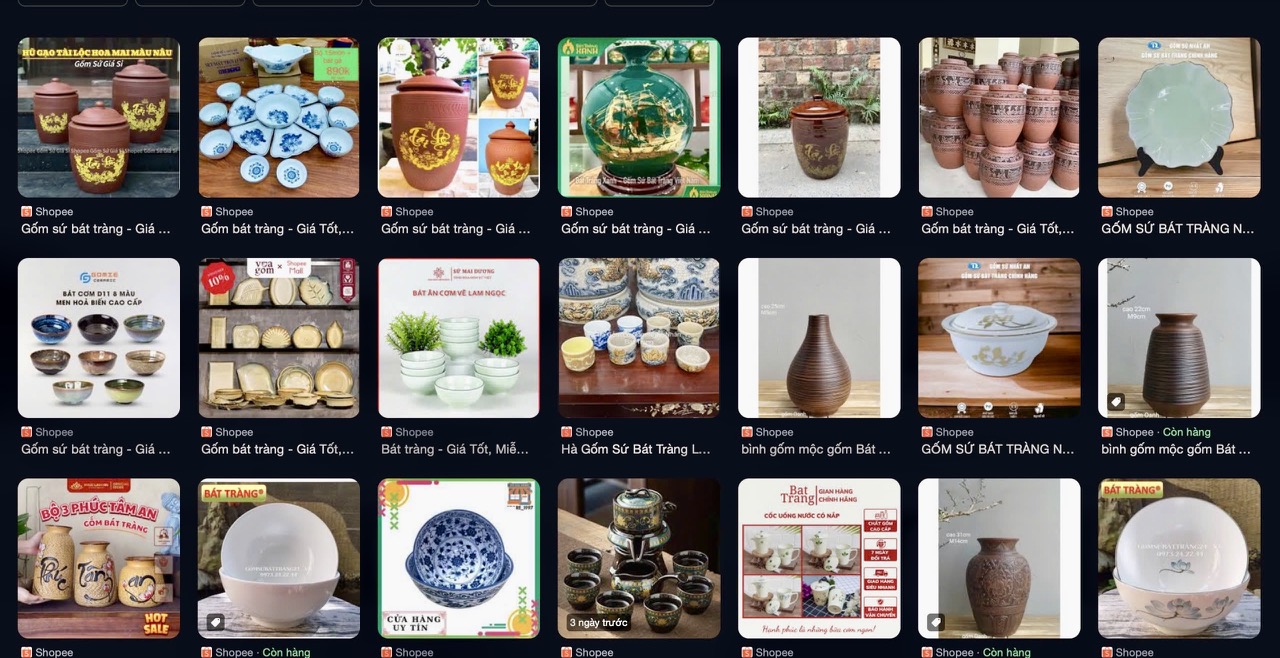Open the Hũ Gạo Tài Lộc brown jars image

click(x=99, y=118)
